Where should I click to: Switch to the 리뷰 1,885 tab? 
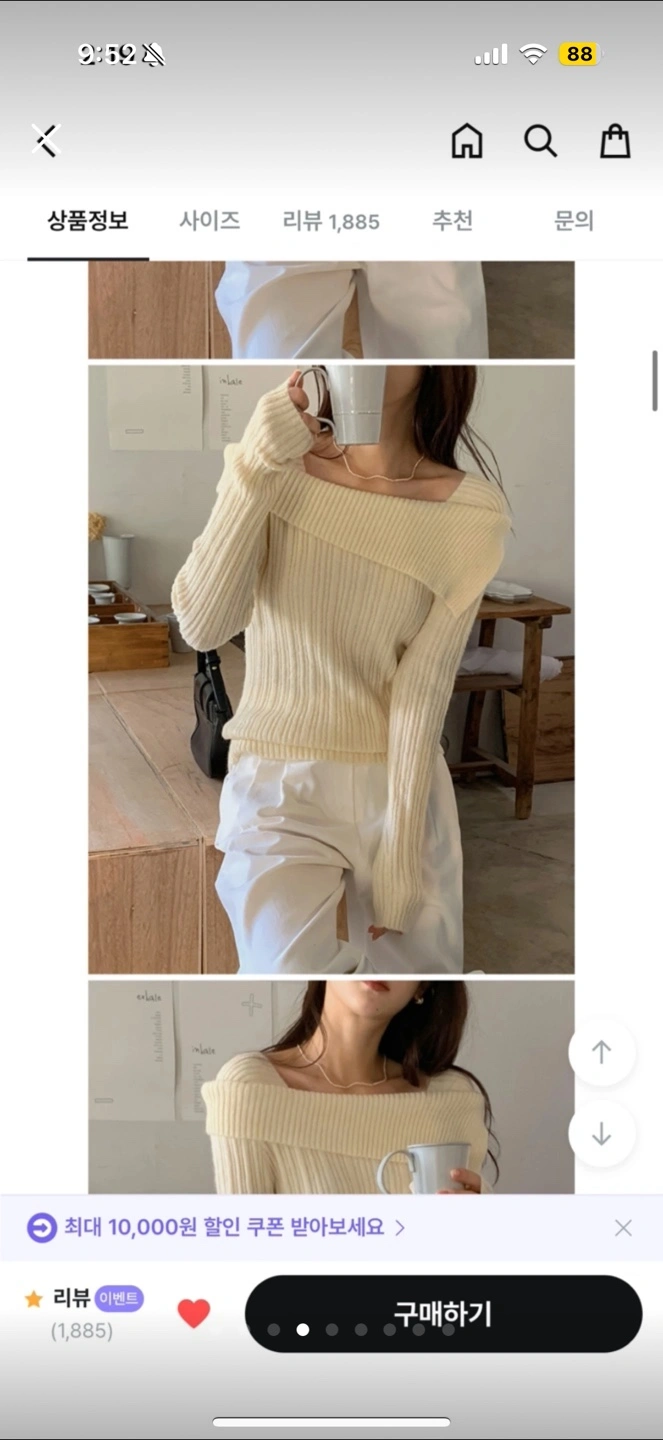click(x=331, y=221)
